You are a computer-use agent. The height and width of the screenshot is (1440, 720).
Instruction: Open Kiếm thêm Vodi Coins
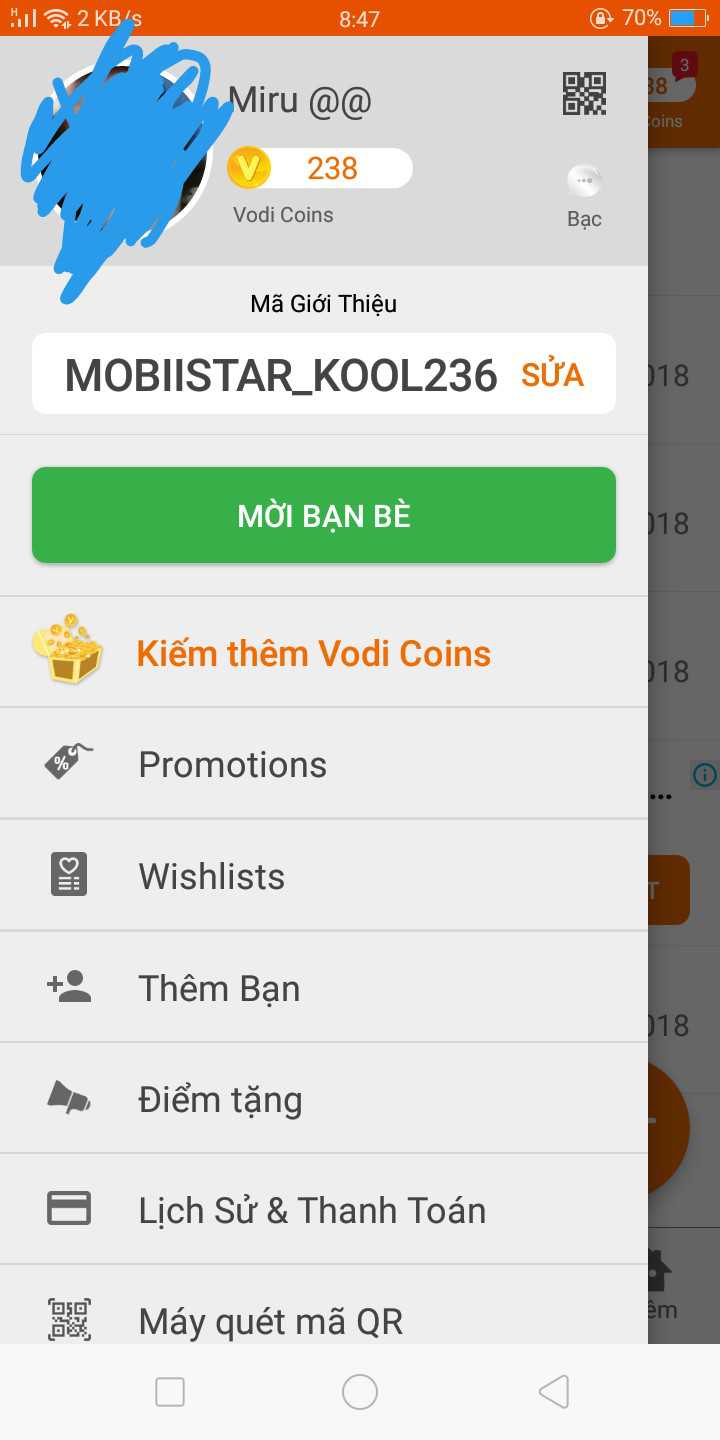314,653
